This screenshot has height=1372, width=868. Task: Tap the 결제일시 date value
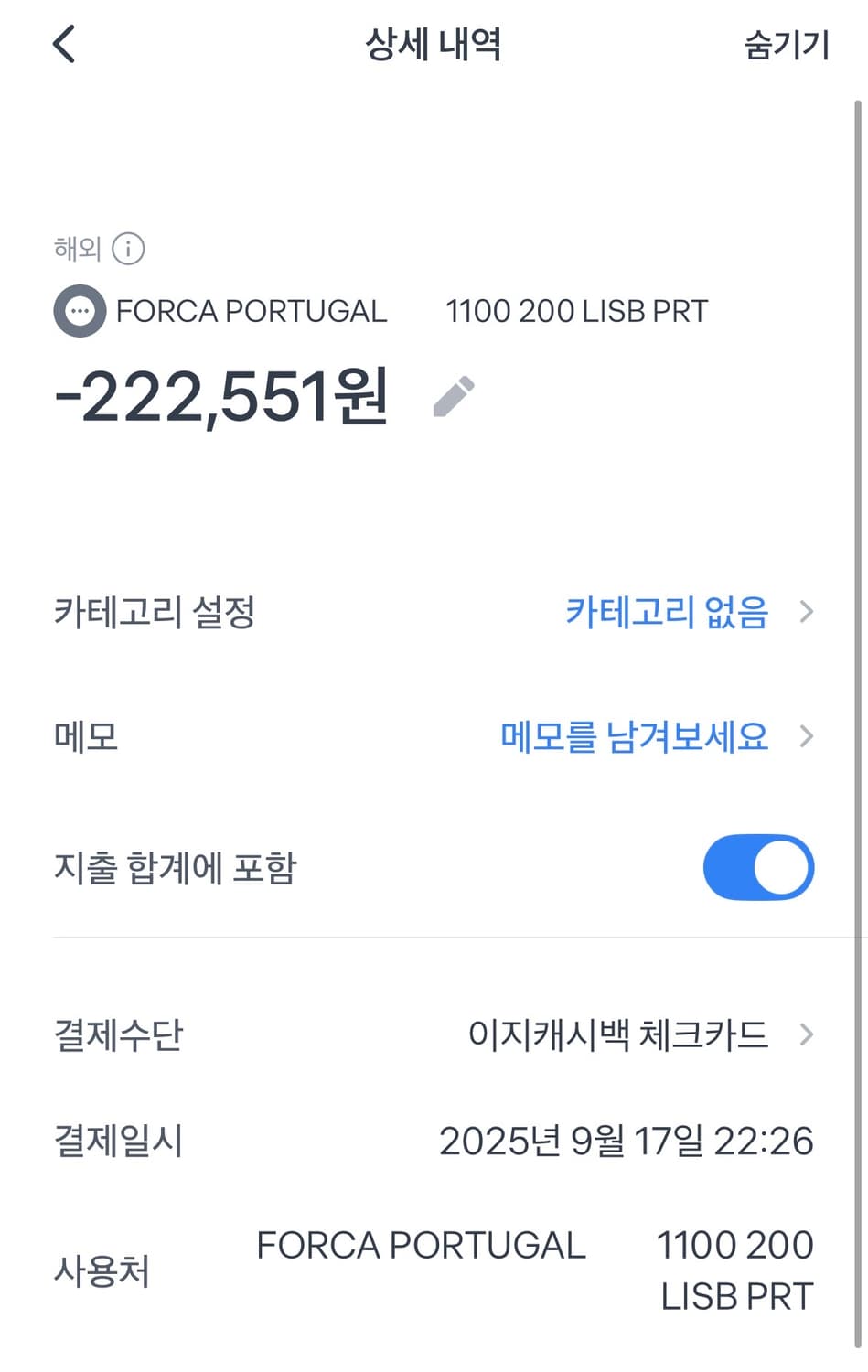[628, 1142]
